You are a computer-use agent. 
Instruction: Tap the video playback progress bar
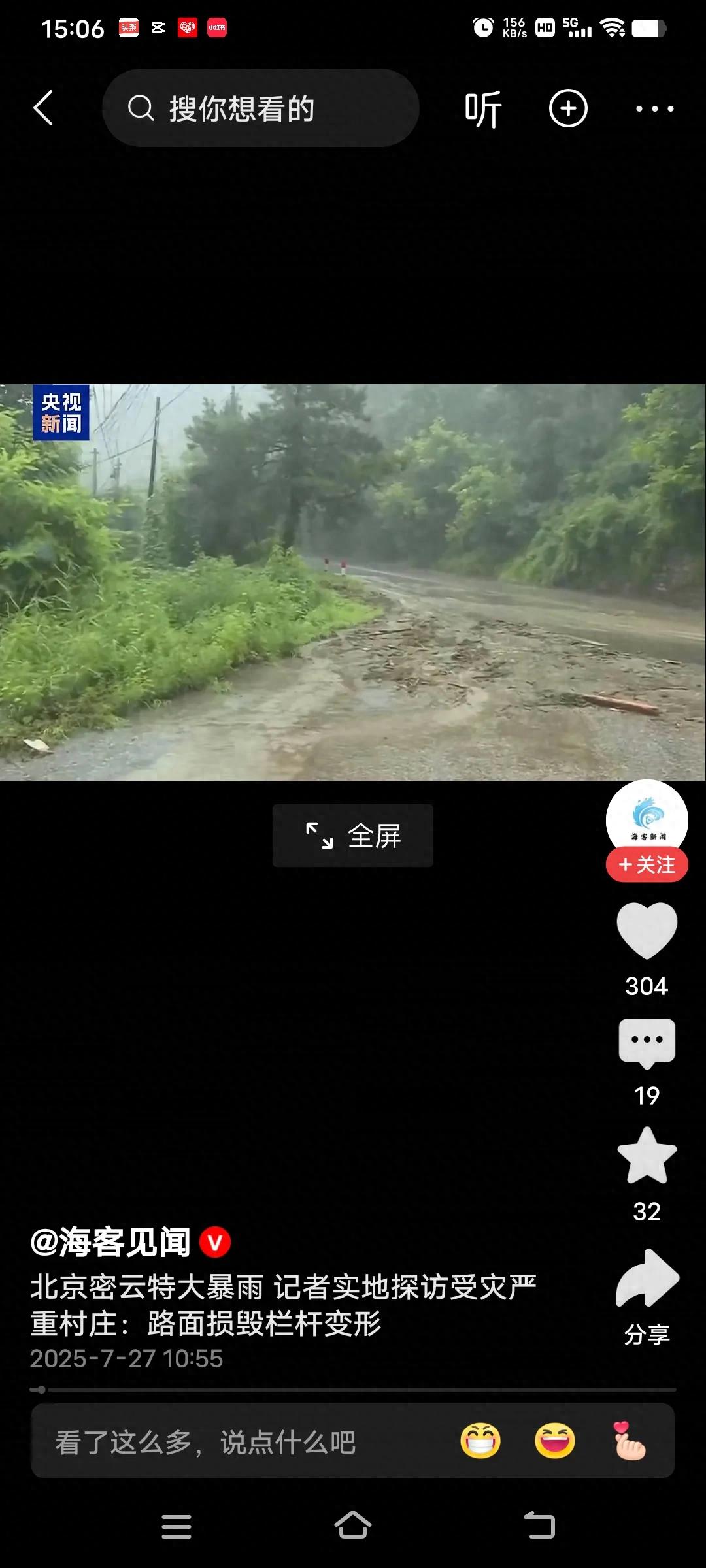tap(353, 1390)
